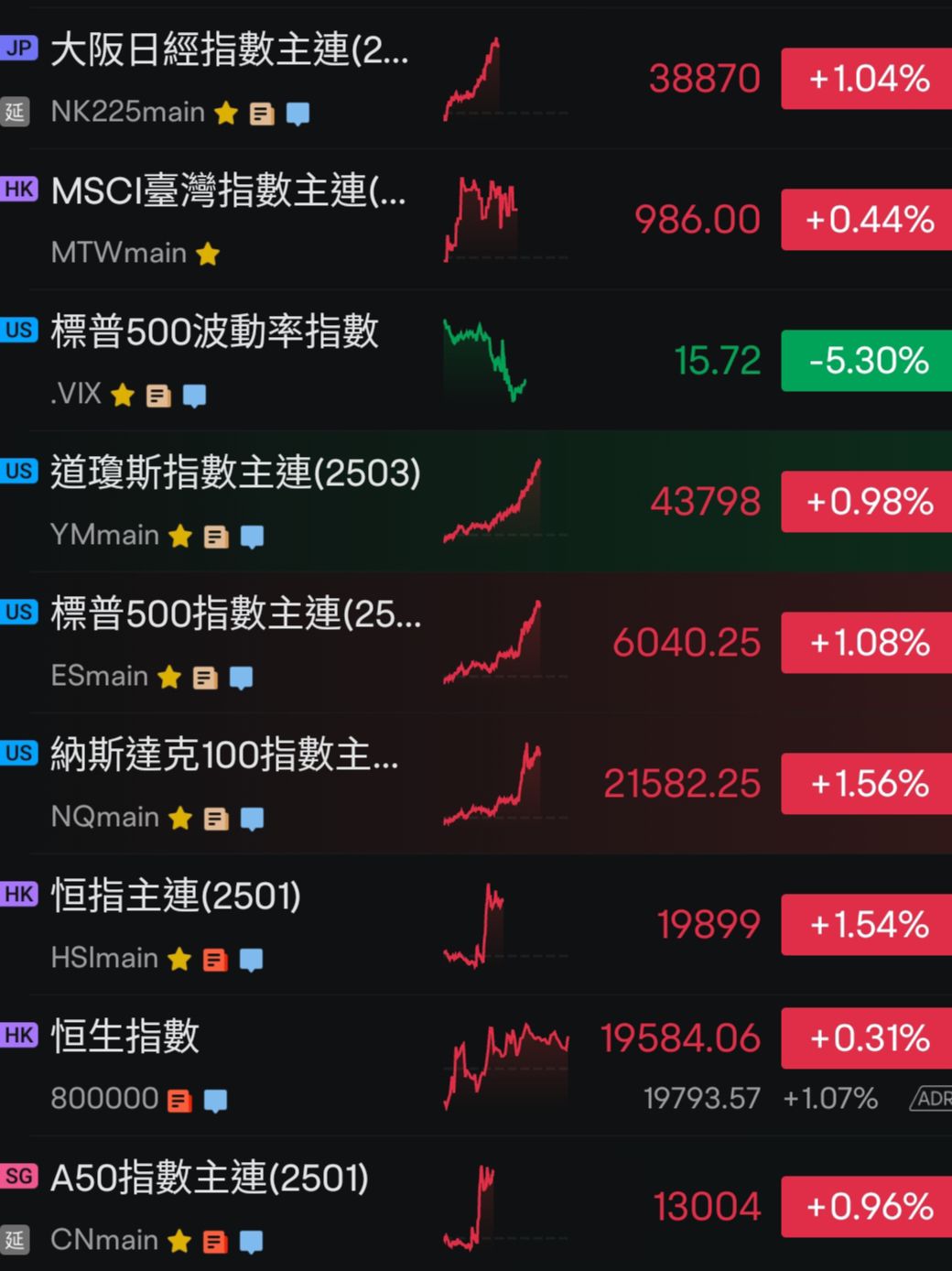Viewport: 952px width, 1271px height.
Task: Tap the -5.30% change badge for .VIX
Action: coord(867,361)
